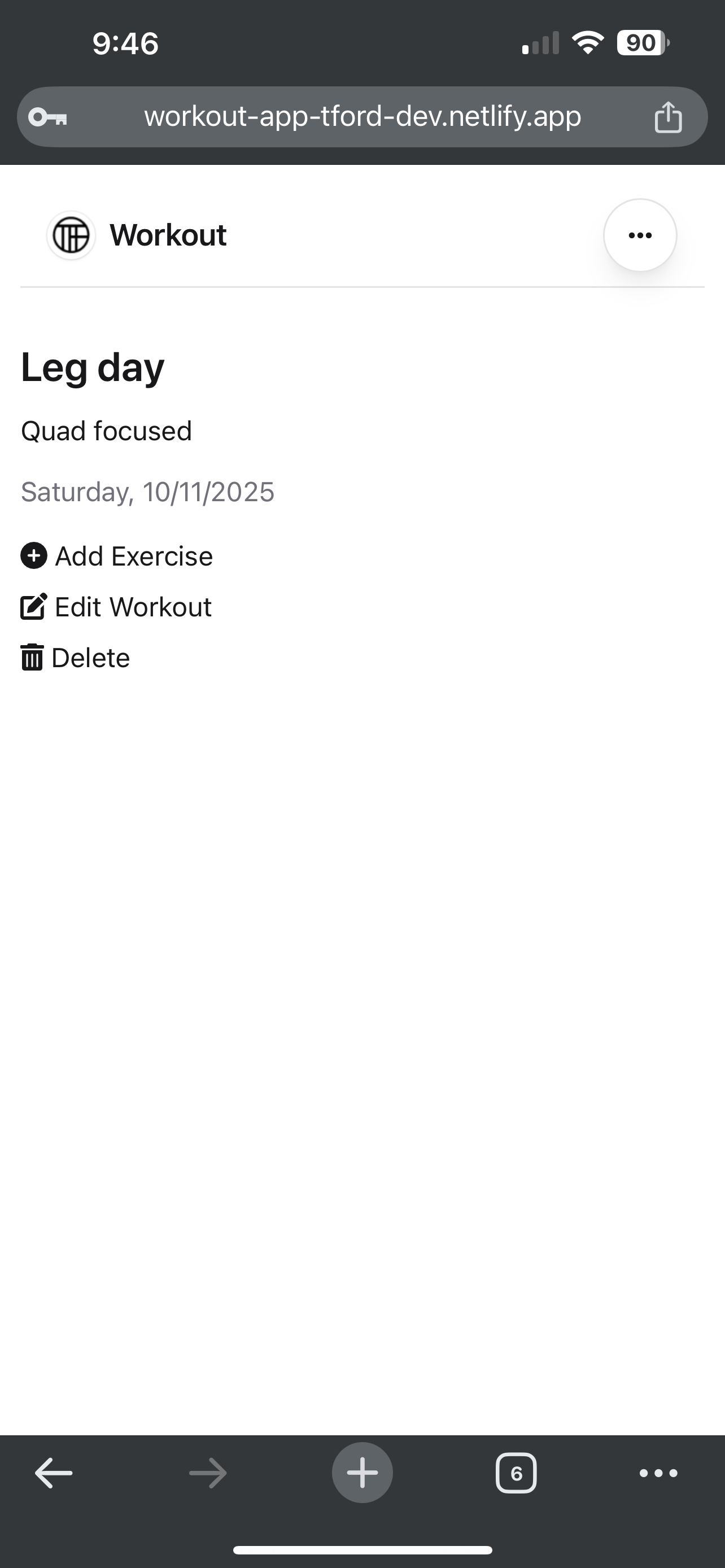Image resolution: width=725 pixels, height=1568 pixels.
Task: Open the workout options ellipsis menu
Action: point(640,235)
